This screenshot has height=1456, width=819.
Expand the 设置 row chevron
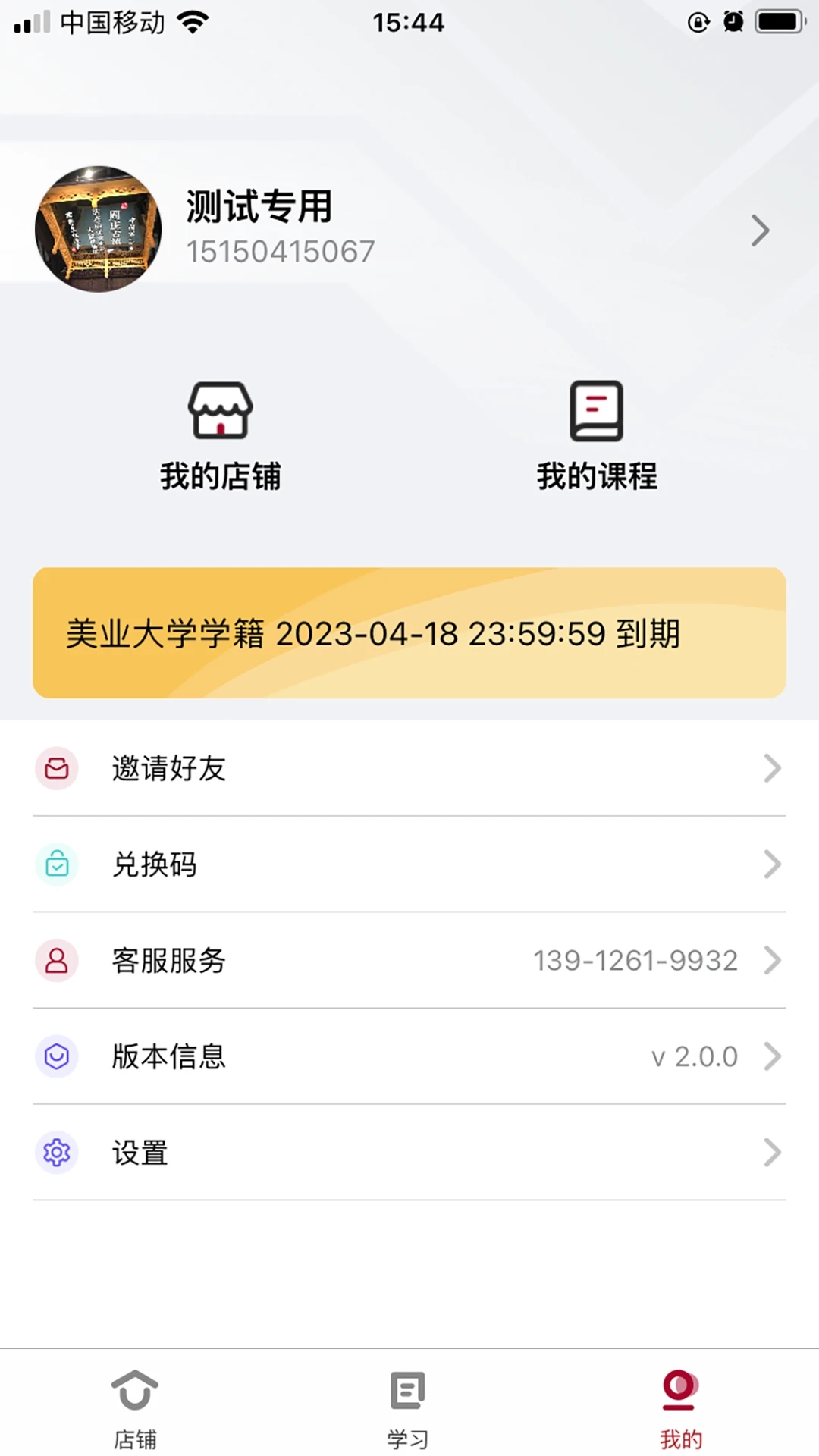(773, 1153)
